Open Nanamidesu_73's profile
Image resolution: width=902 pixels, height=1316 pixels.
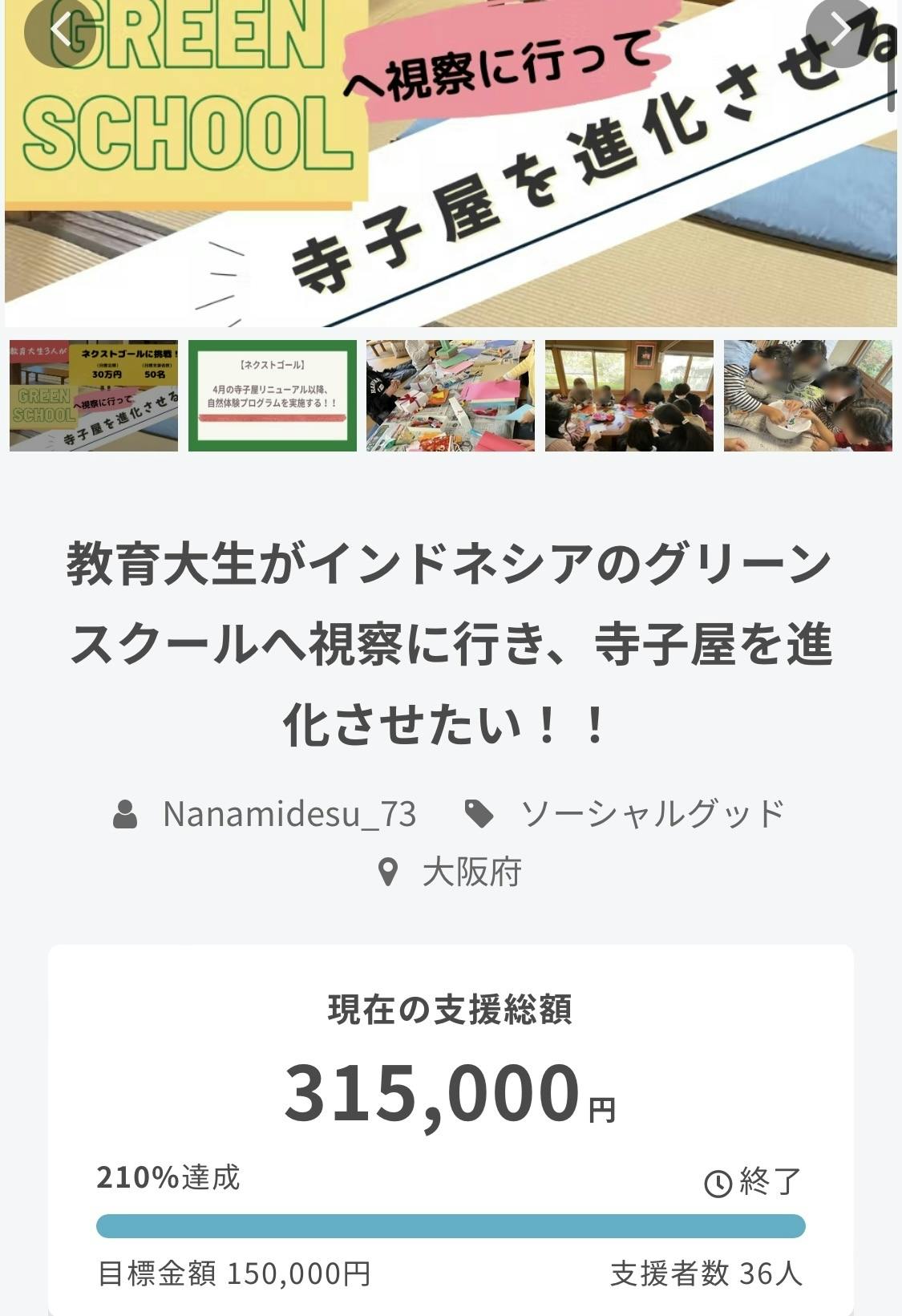click(x=289, y=814)
